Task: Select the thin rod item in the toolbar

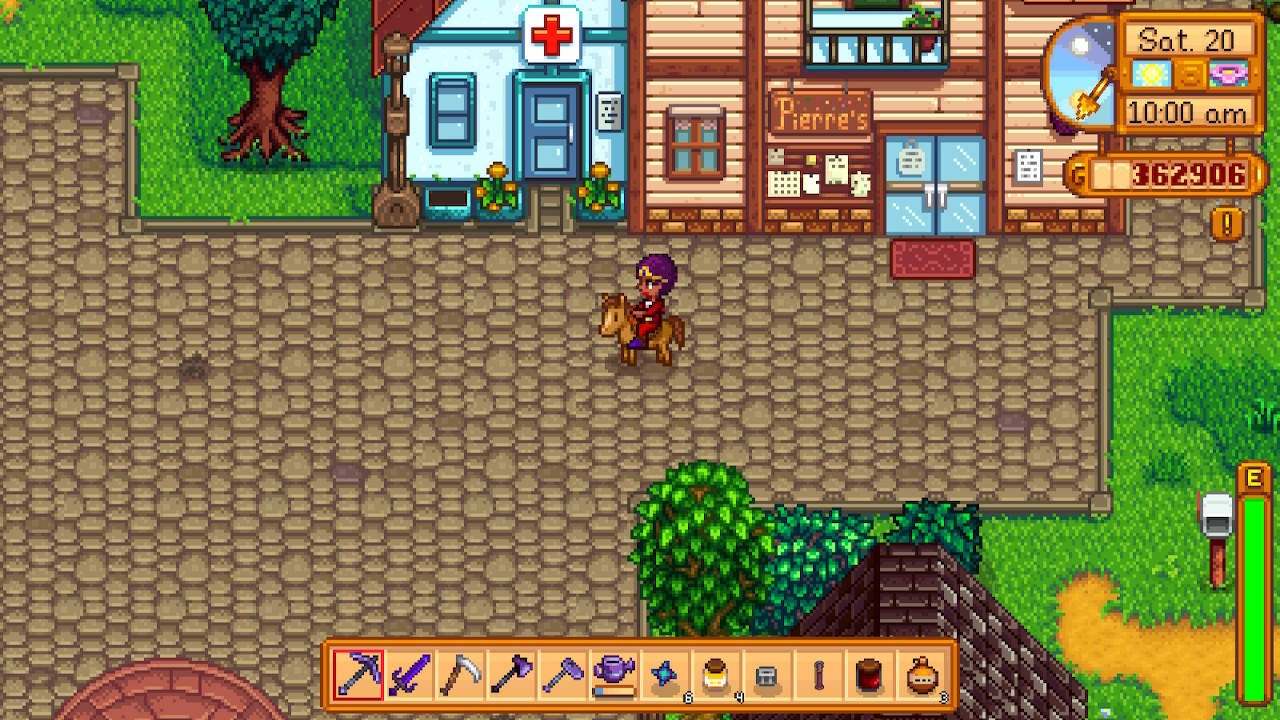Action: tap(818, 675)
